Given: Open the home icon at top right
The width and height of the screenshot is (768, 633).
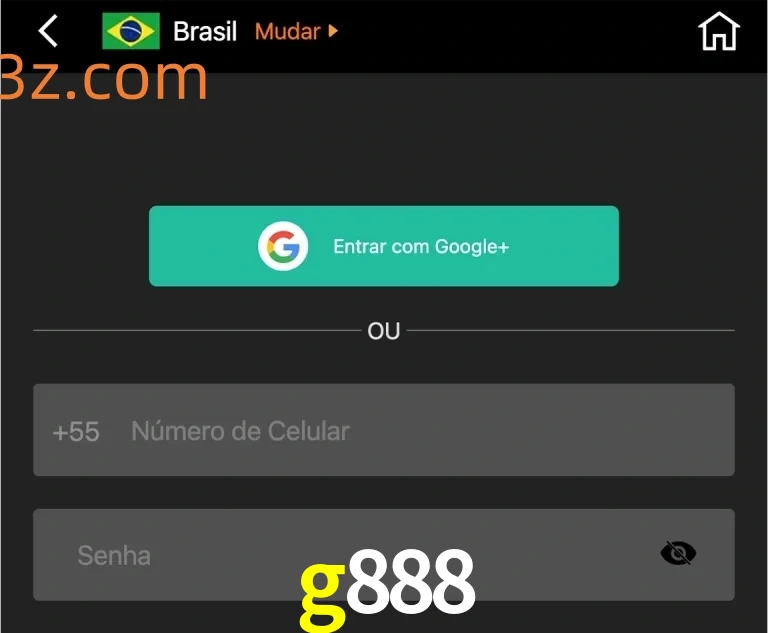Looking at the screenshot, I should click(718, 31).
